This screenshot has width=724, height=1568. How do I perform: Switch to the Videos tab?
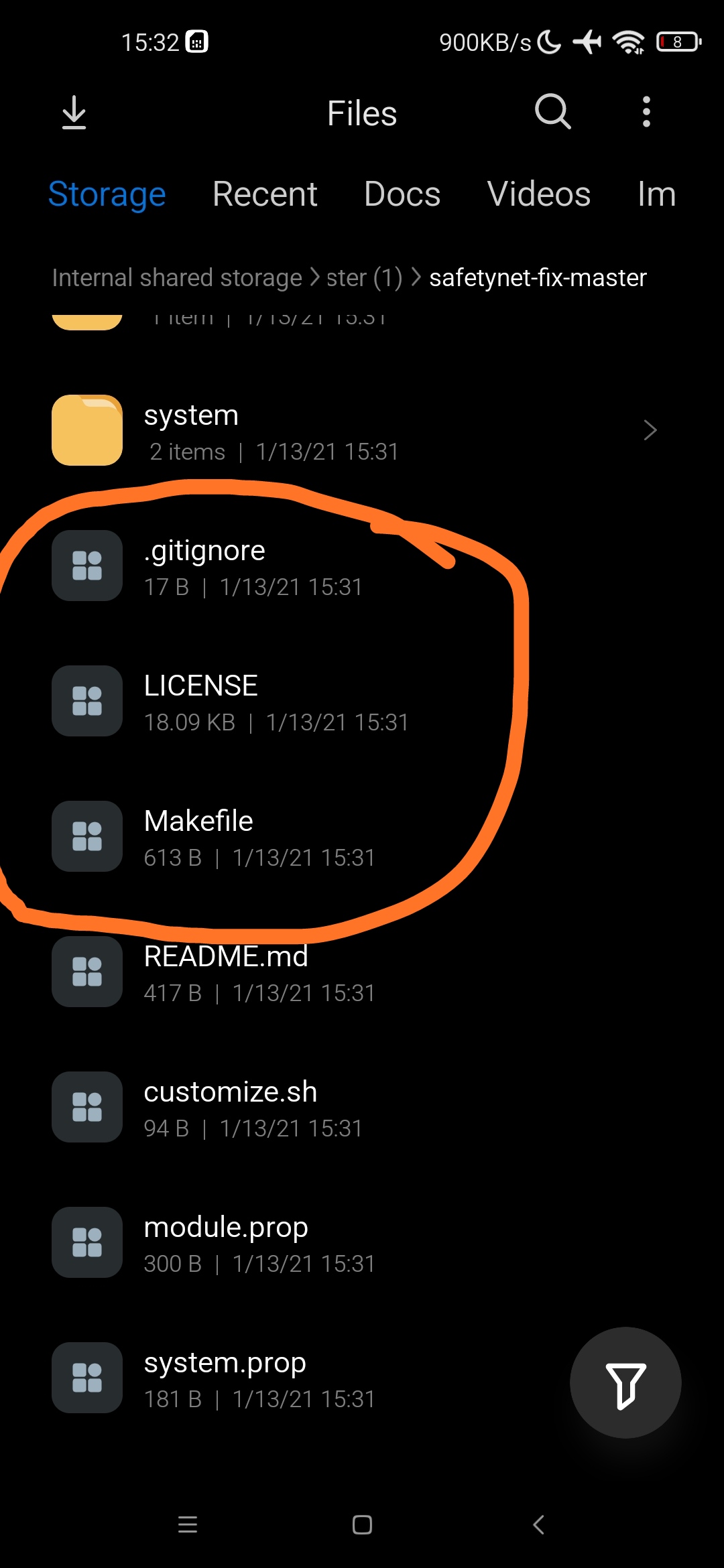[539, 194]
